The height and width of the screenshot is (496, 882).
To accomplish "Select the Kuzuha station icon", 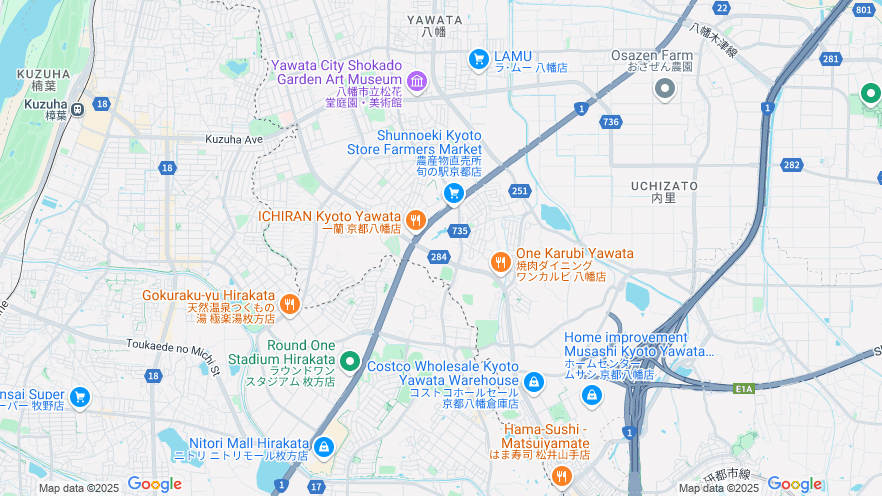I will tap(77, 105).
